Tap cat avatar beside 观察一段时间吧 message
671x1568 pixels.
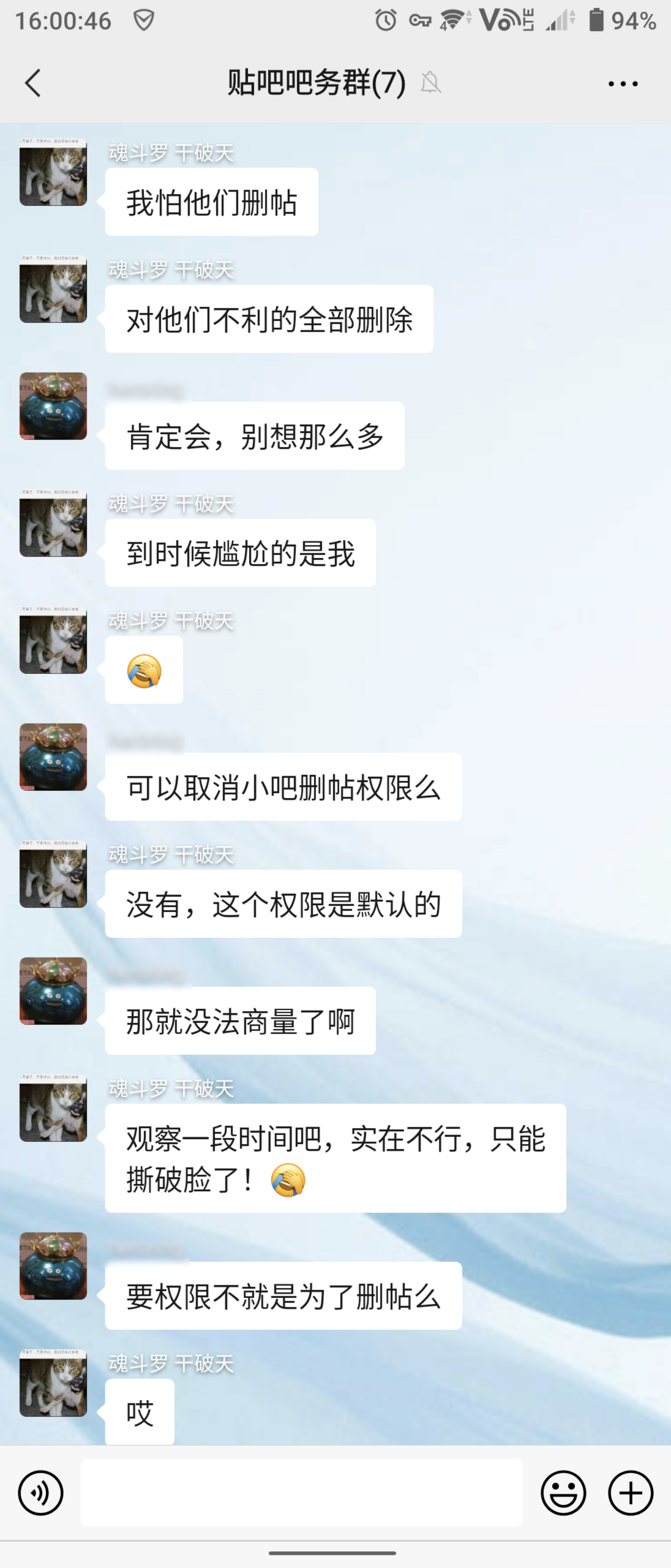[53, 1108]
